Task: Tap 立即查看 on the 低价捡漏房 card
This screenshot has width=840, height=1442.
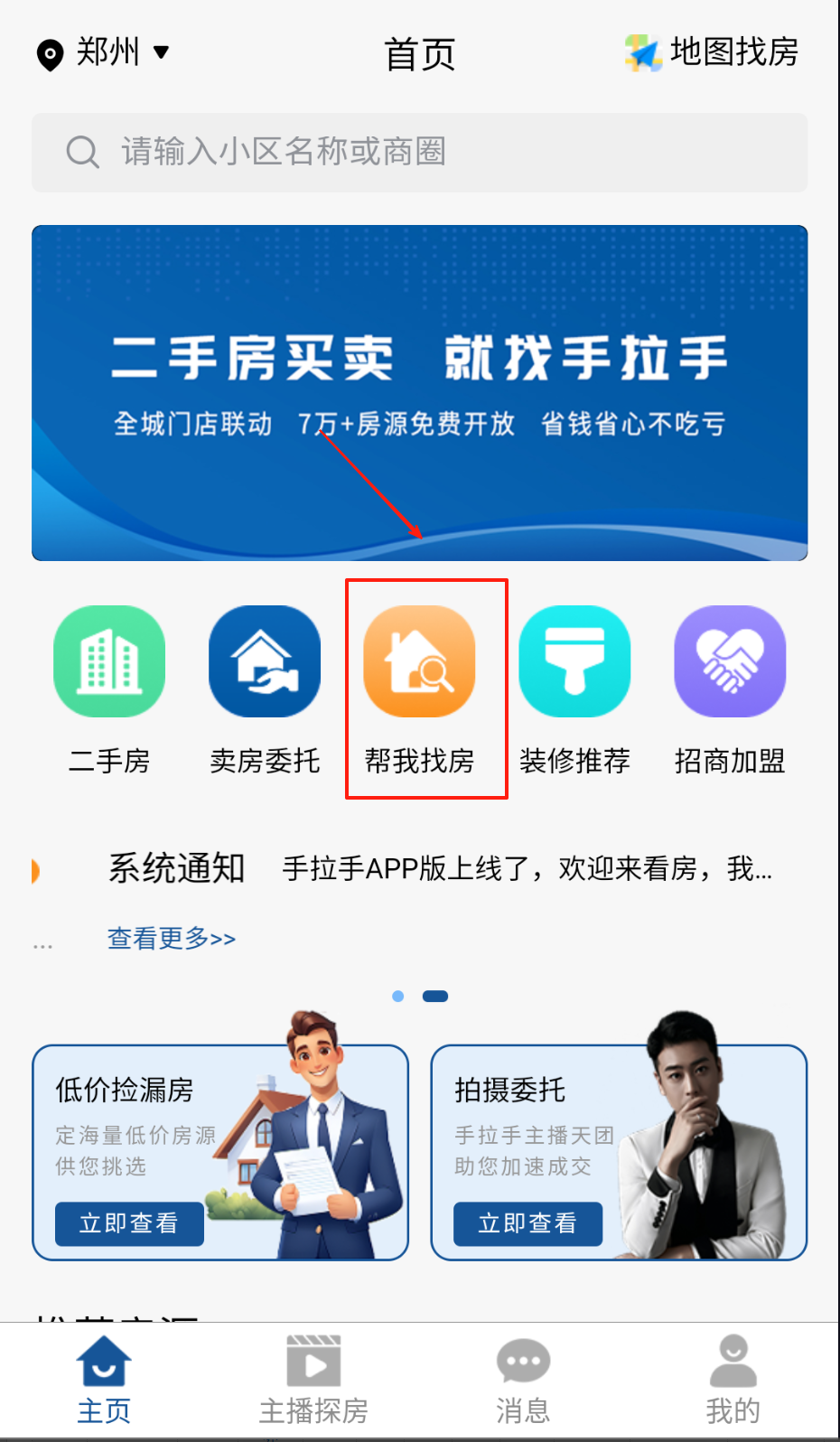Action: (x=129, y=1223)
